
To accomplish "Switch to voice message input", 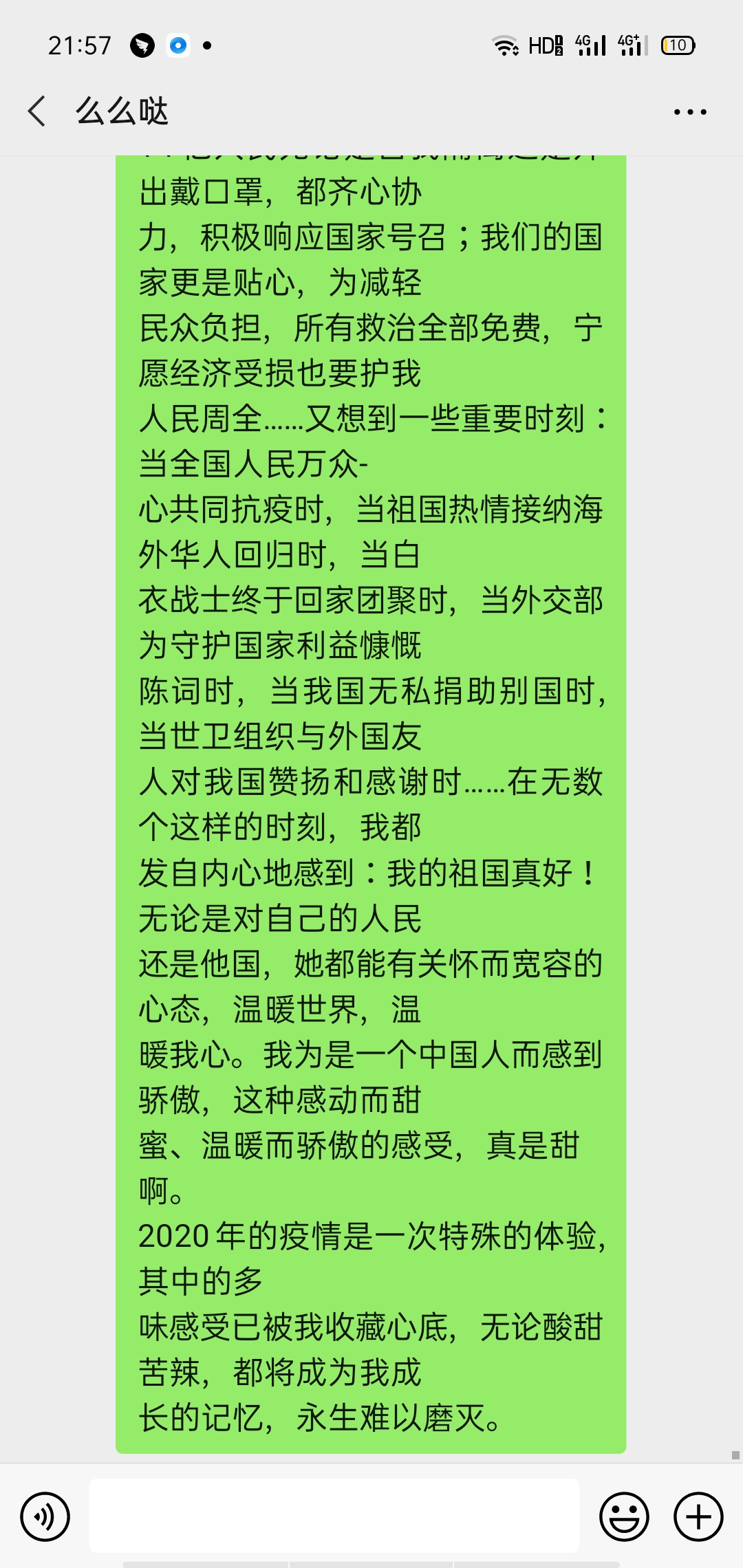I will [45, 1516].
